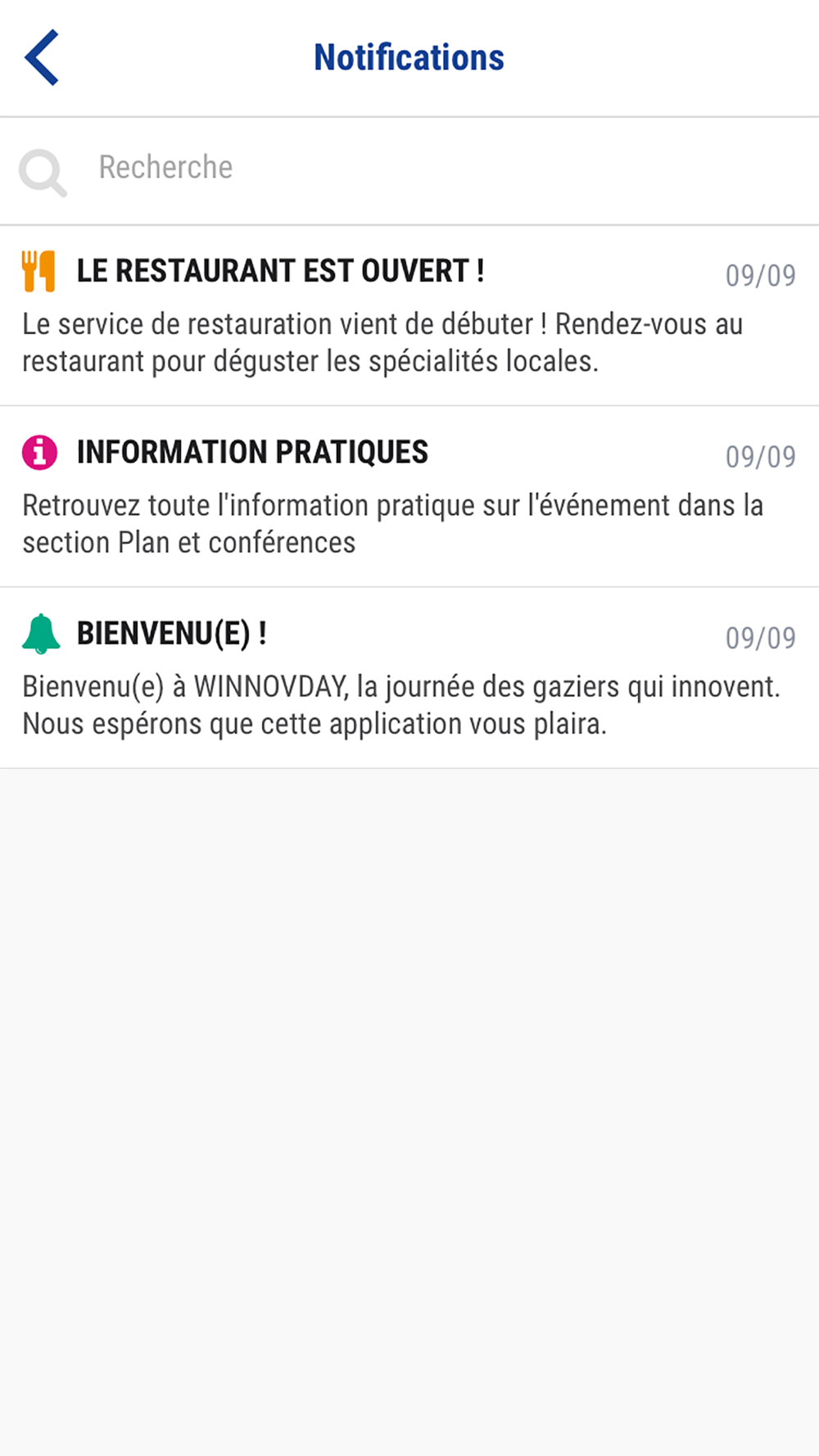Open the 'Le restaurant est ouvert' notification

tap(409, 316)
